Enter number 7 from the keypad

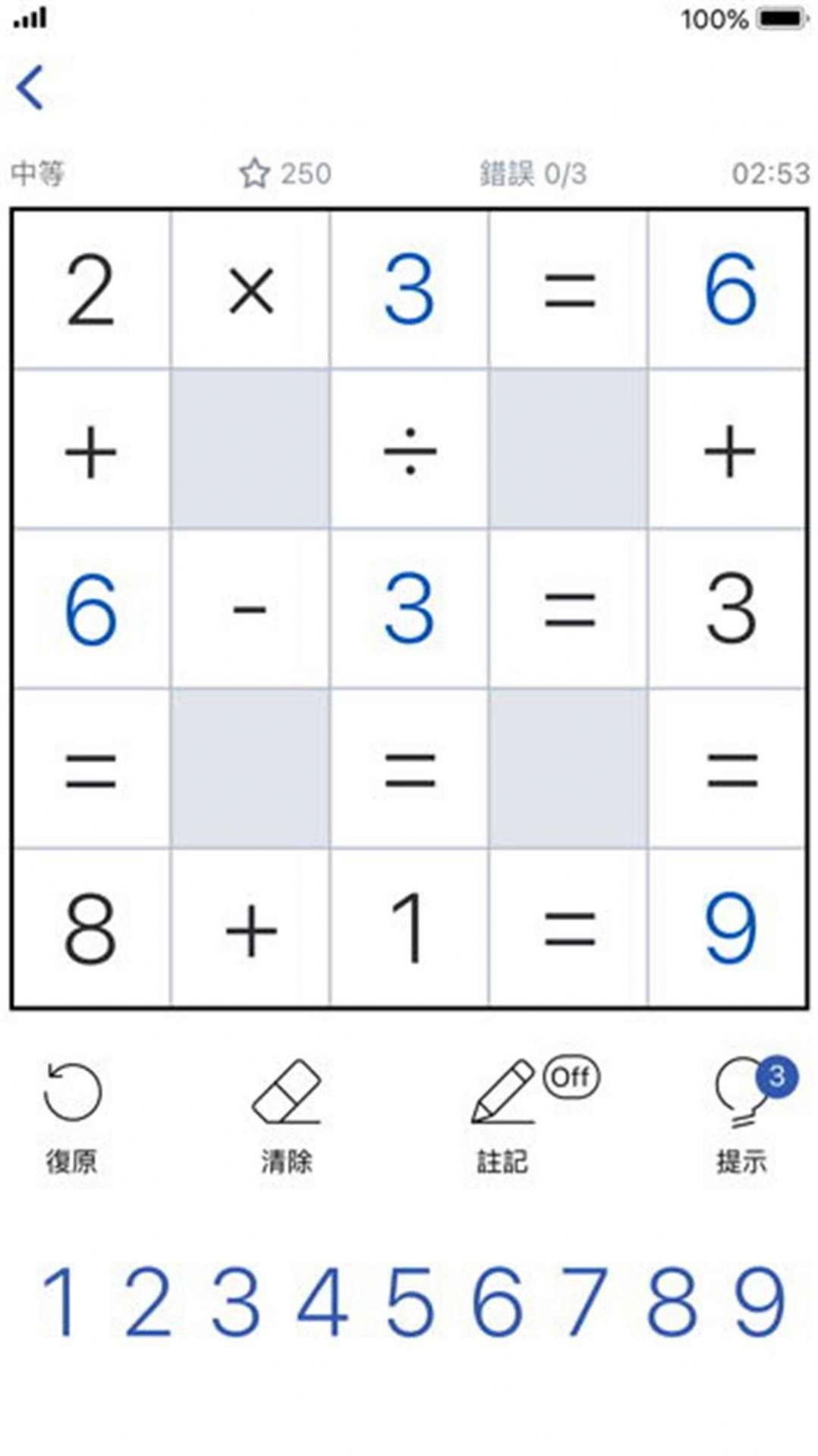(584, 1302)
